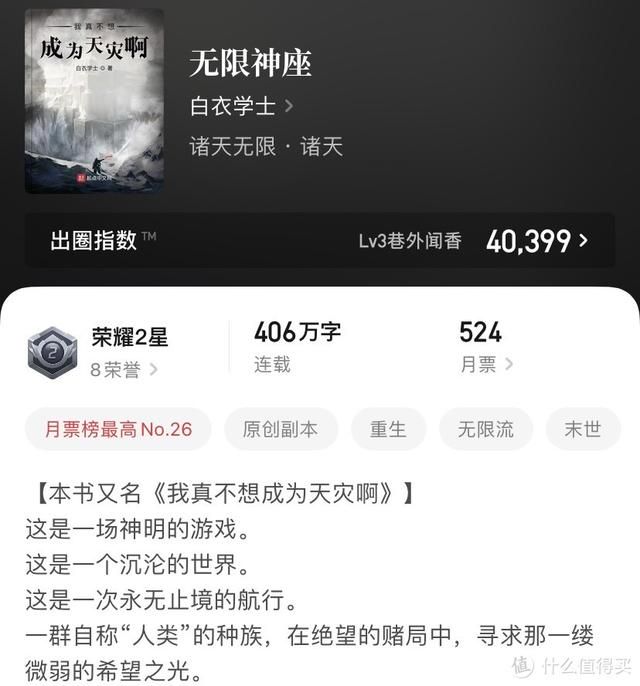
Task: Open author 白衣学士's page
Action: click(x=240, y=106)
